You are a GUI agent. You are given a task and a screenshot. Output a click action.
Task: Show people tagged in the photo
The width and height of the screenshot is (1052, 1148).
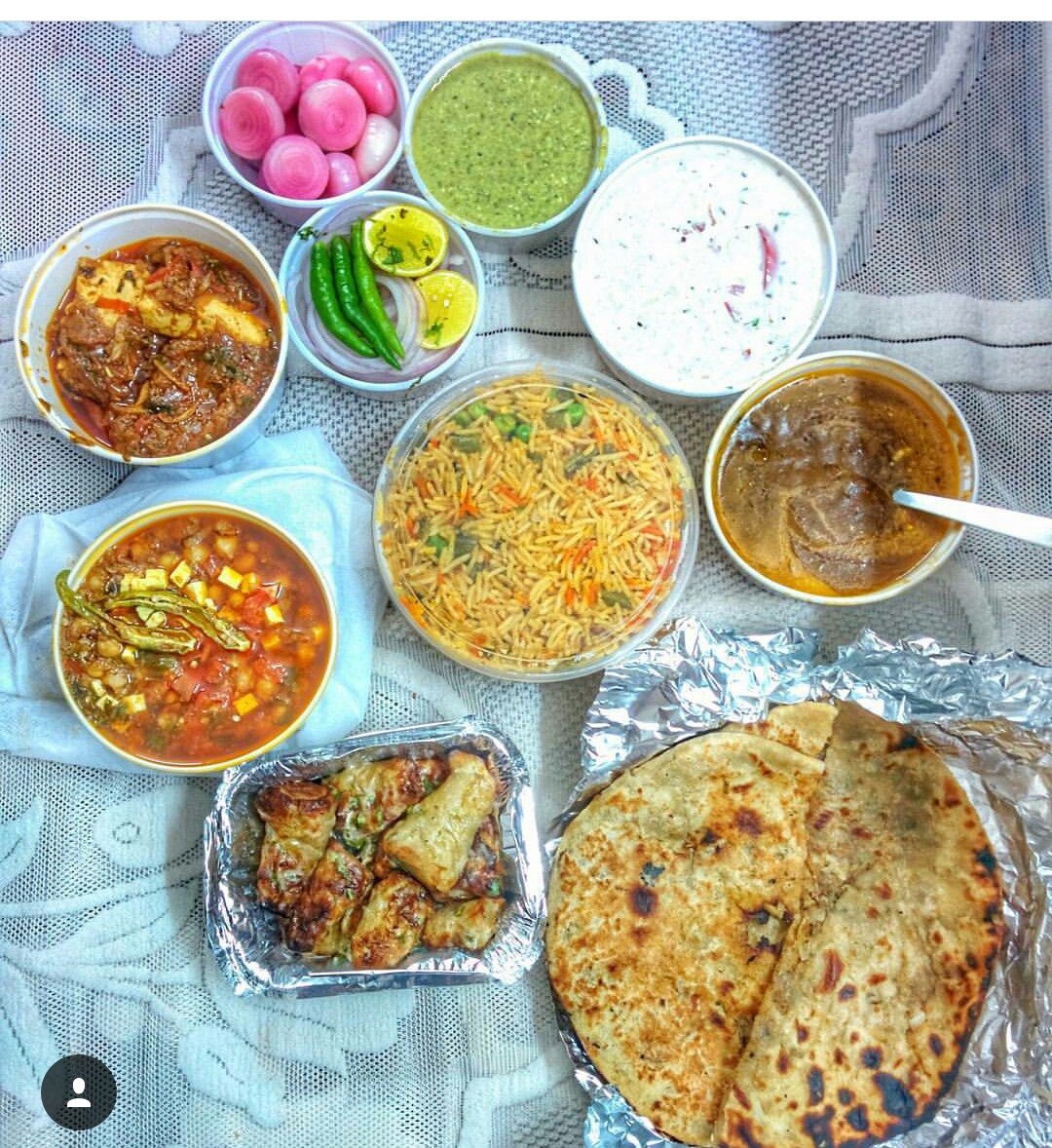tap(79, 1091)
